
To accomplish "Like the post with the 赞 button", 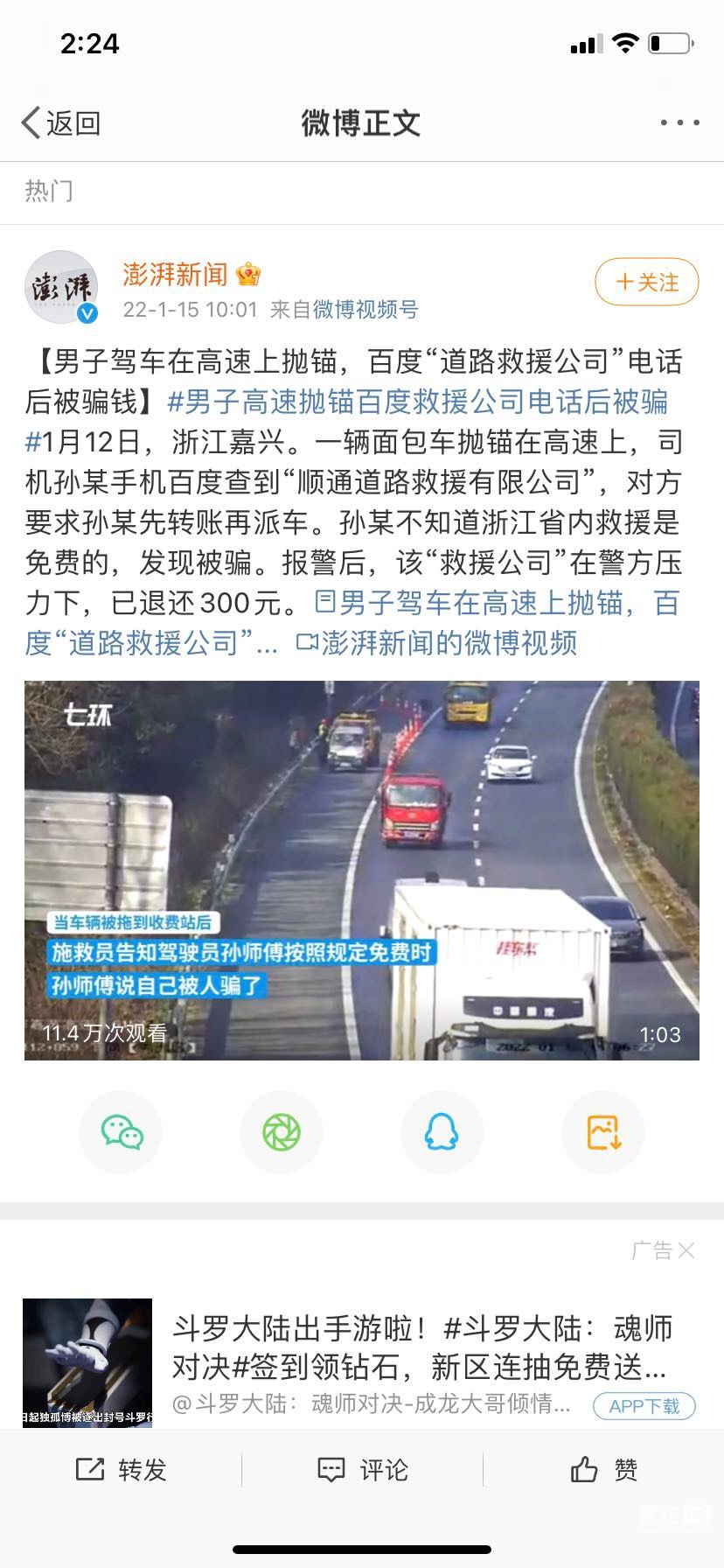I will pyautogui.click(x=603, y=1470).
